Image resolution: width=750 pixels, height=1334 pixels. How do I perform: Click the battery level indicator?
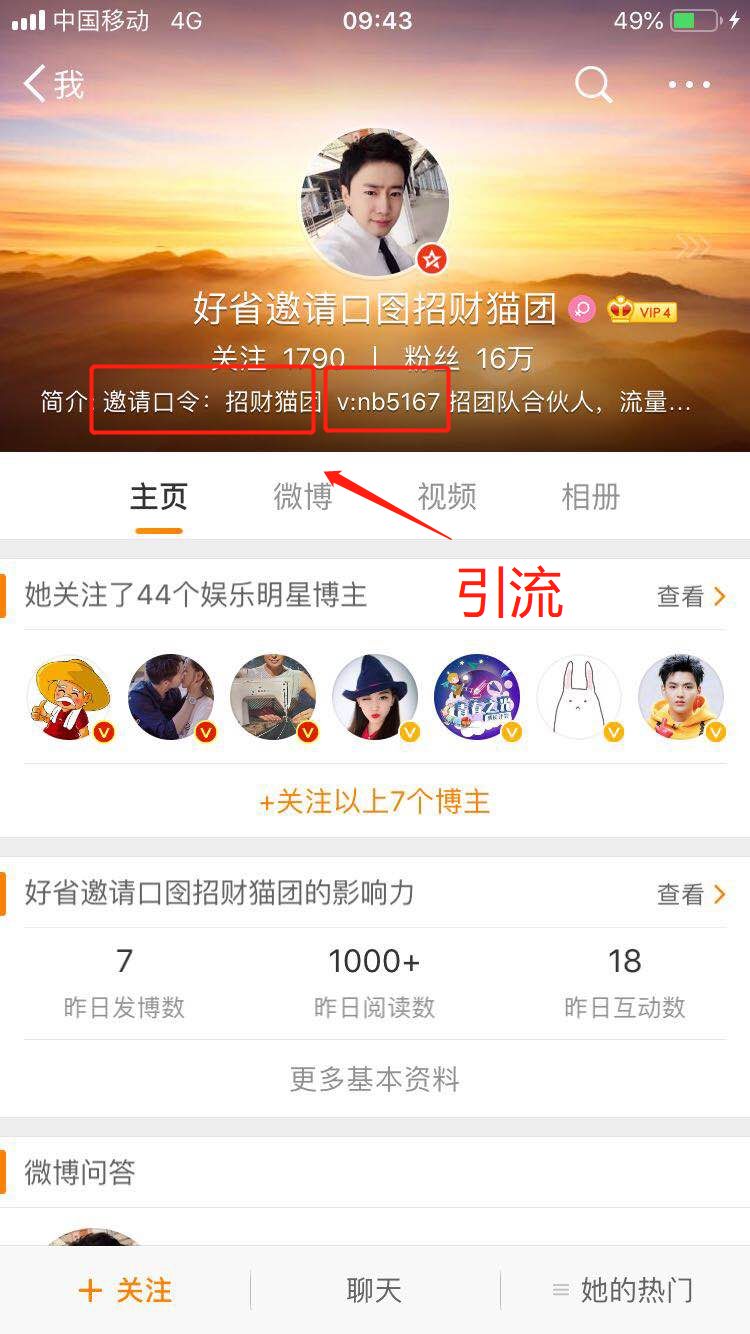coord(692,18)
